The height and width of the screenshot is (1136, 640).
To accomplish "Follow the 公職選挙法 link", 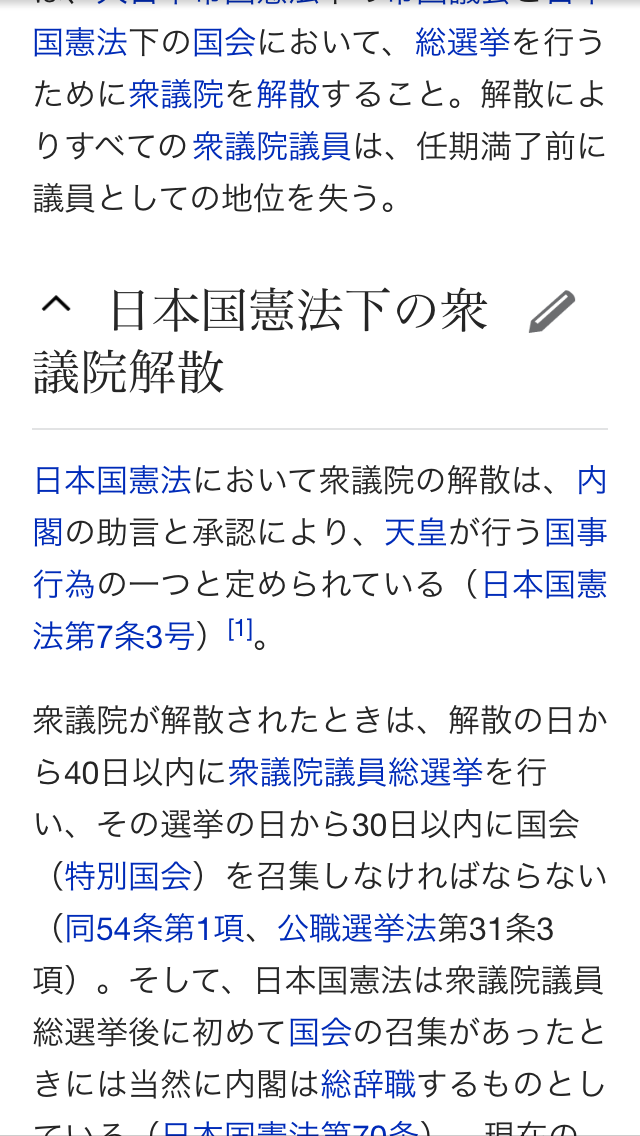I will pyautogui.click(x=357, y=928).
